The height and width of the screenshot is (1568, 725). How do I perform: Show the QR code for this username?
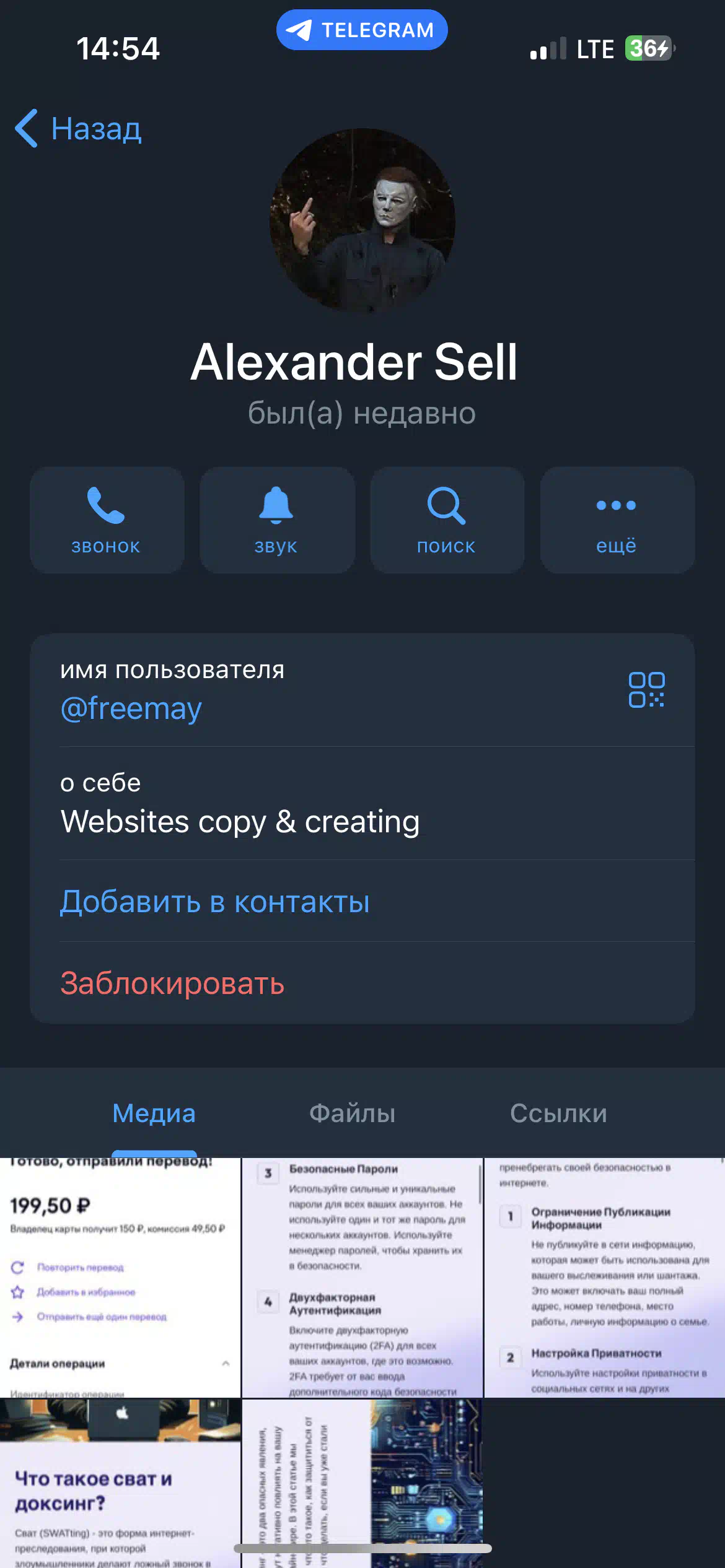[646, 690]
